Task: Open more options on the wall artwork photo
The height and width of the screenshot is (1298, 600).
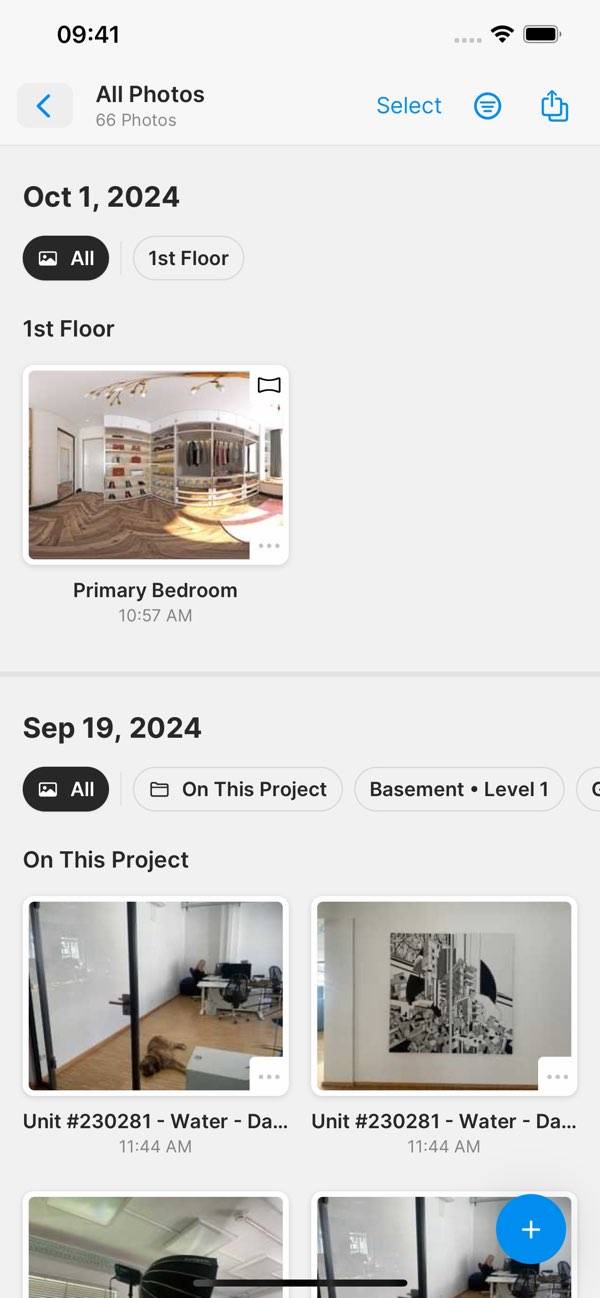Action: pyautogui.click(x=557, y=1077)
